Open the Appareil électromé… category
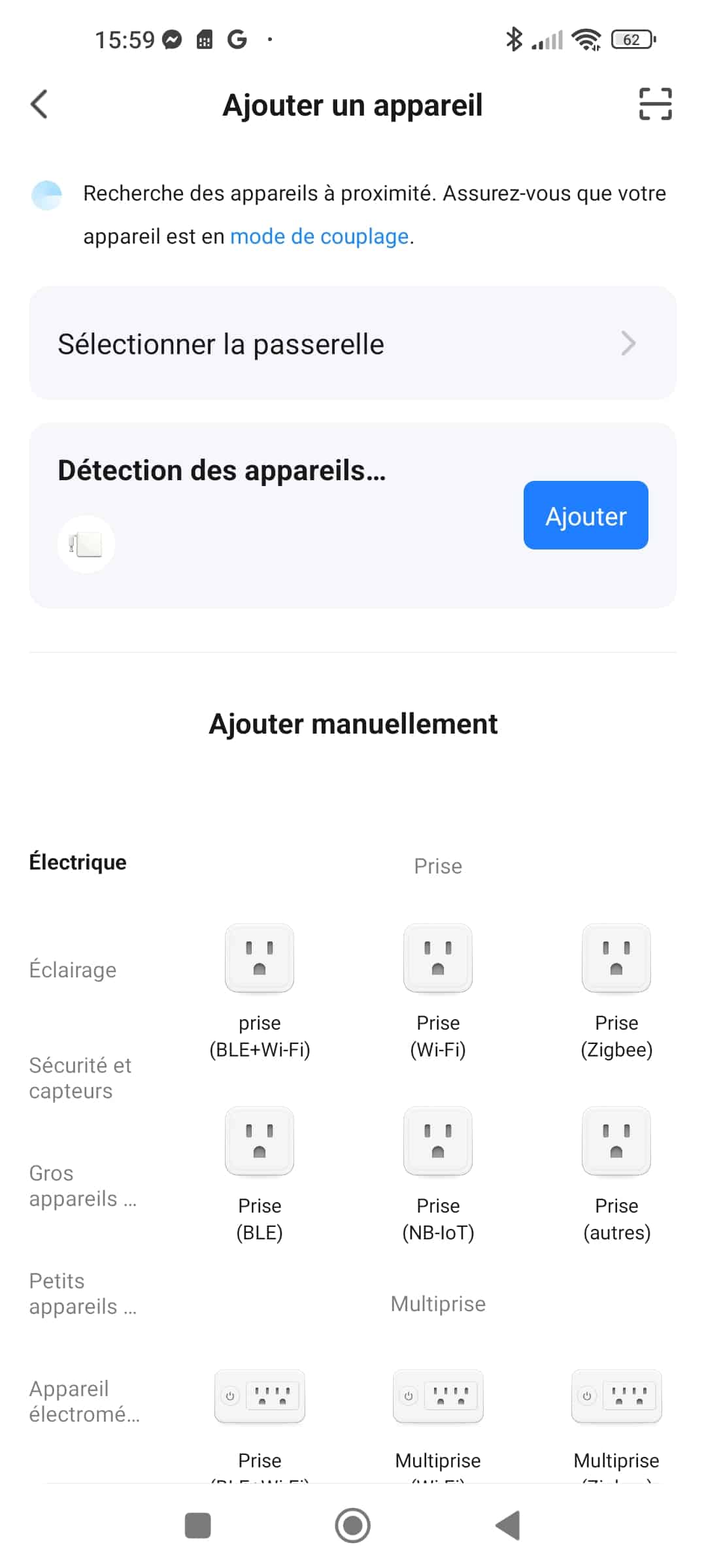Image resolution: width=706 pixels, height=1568 pixels. [84, 1401]
